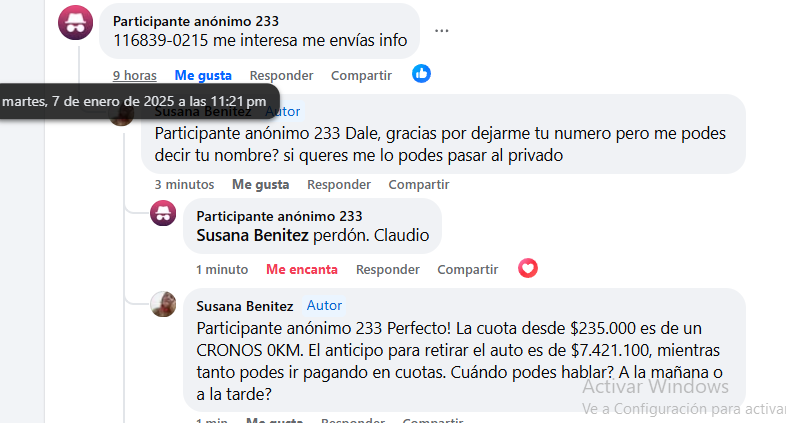This screenshot has width=786, height=423.
Task: Reply to the comment requesting info
Action: (x=281, y=75)
